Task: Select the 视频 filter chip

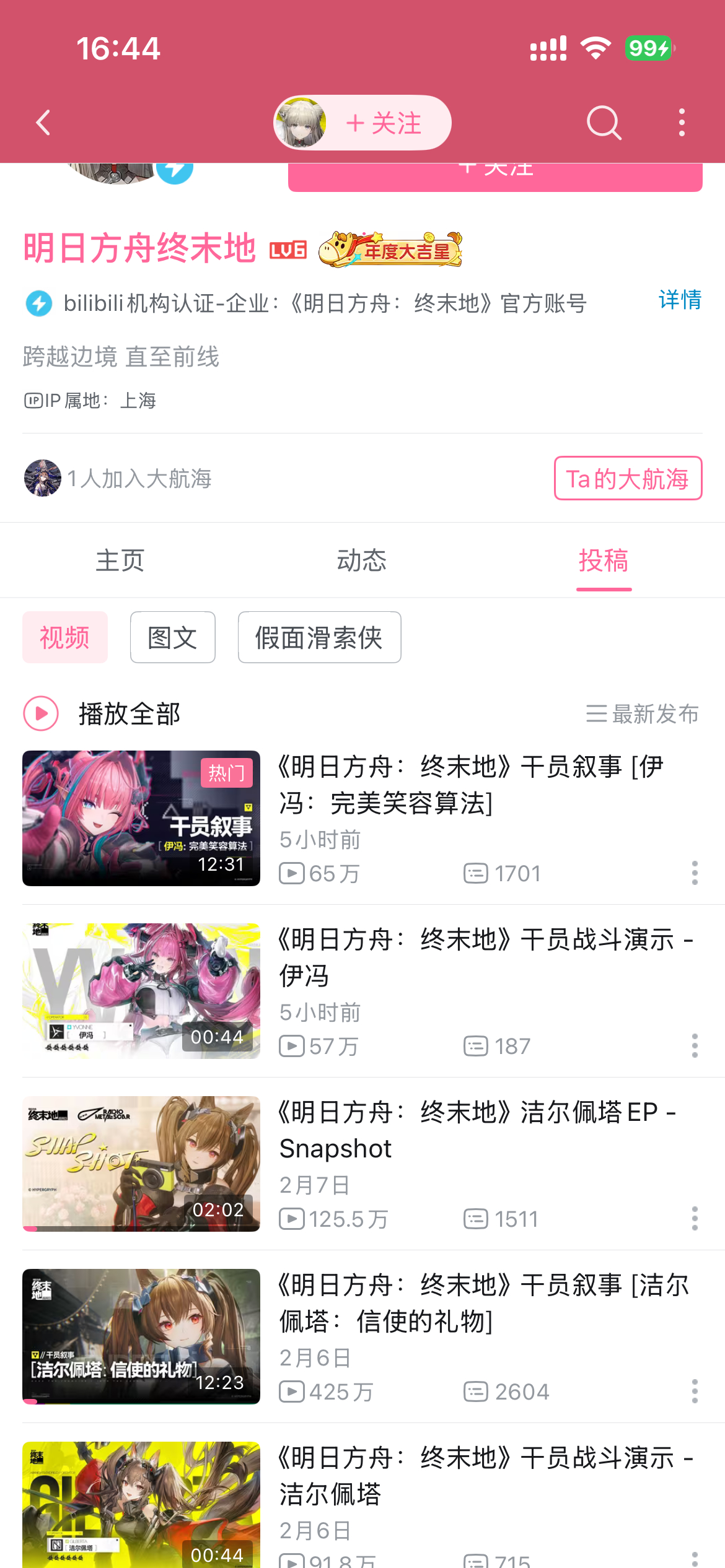Action: (65, 637)
